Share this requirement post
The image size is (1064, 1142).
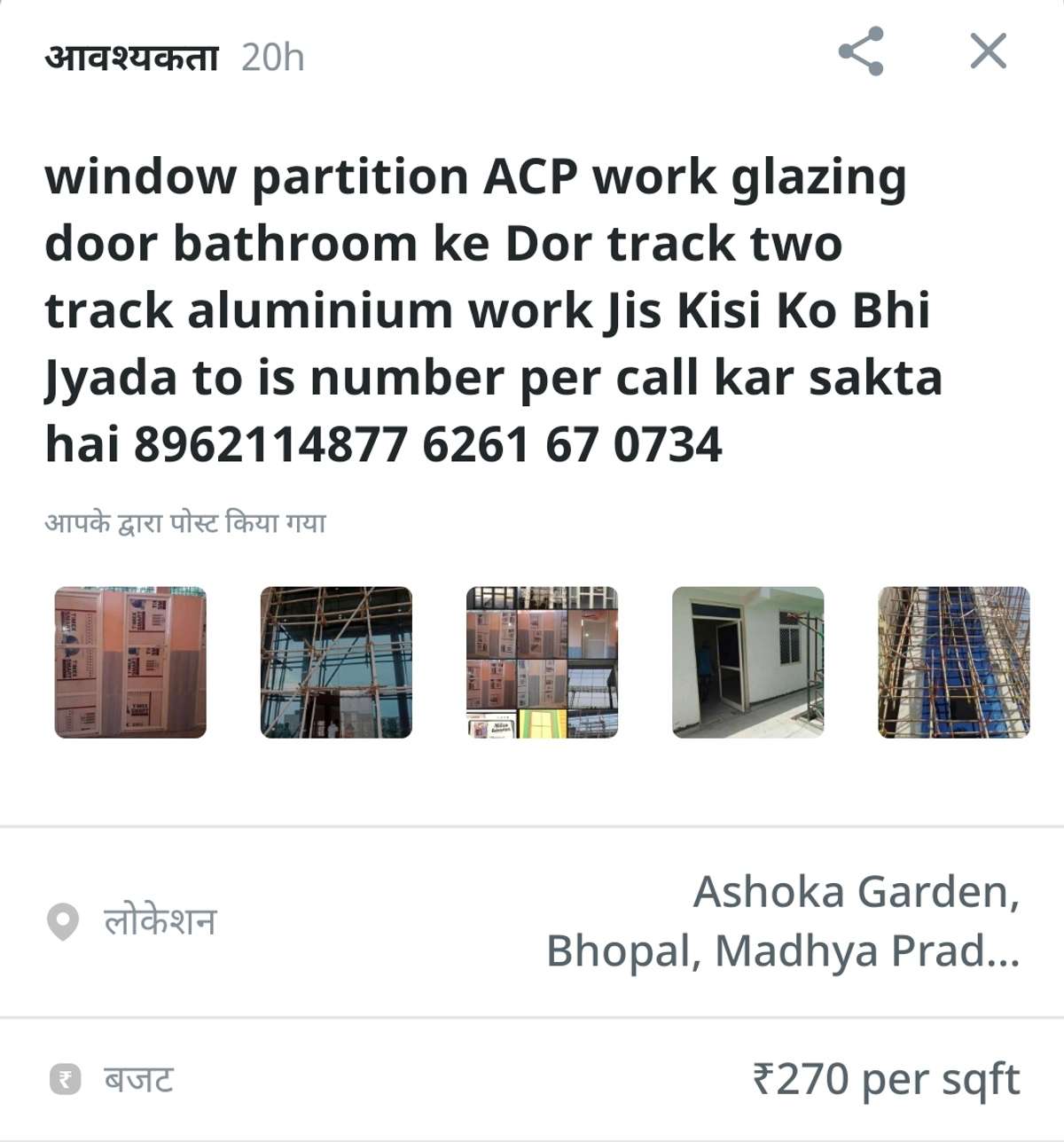pyautogui.click(x=860, y=51)
